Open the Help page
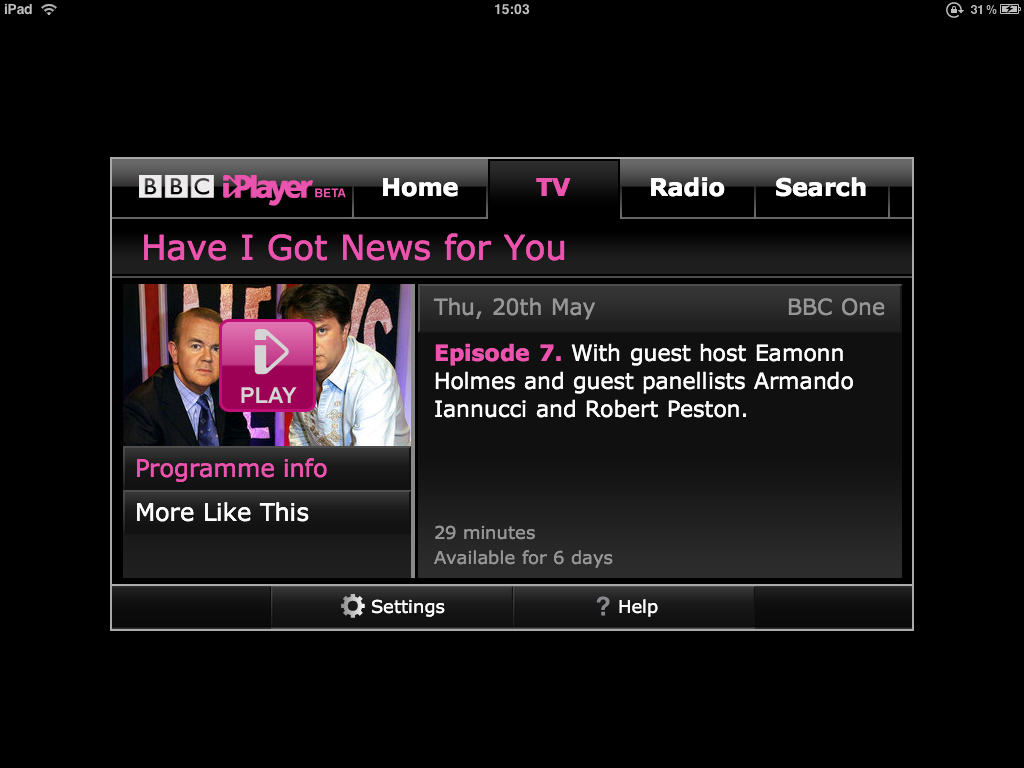 click(627, 607)
